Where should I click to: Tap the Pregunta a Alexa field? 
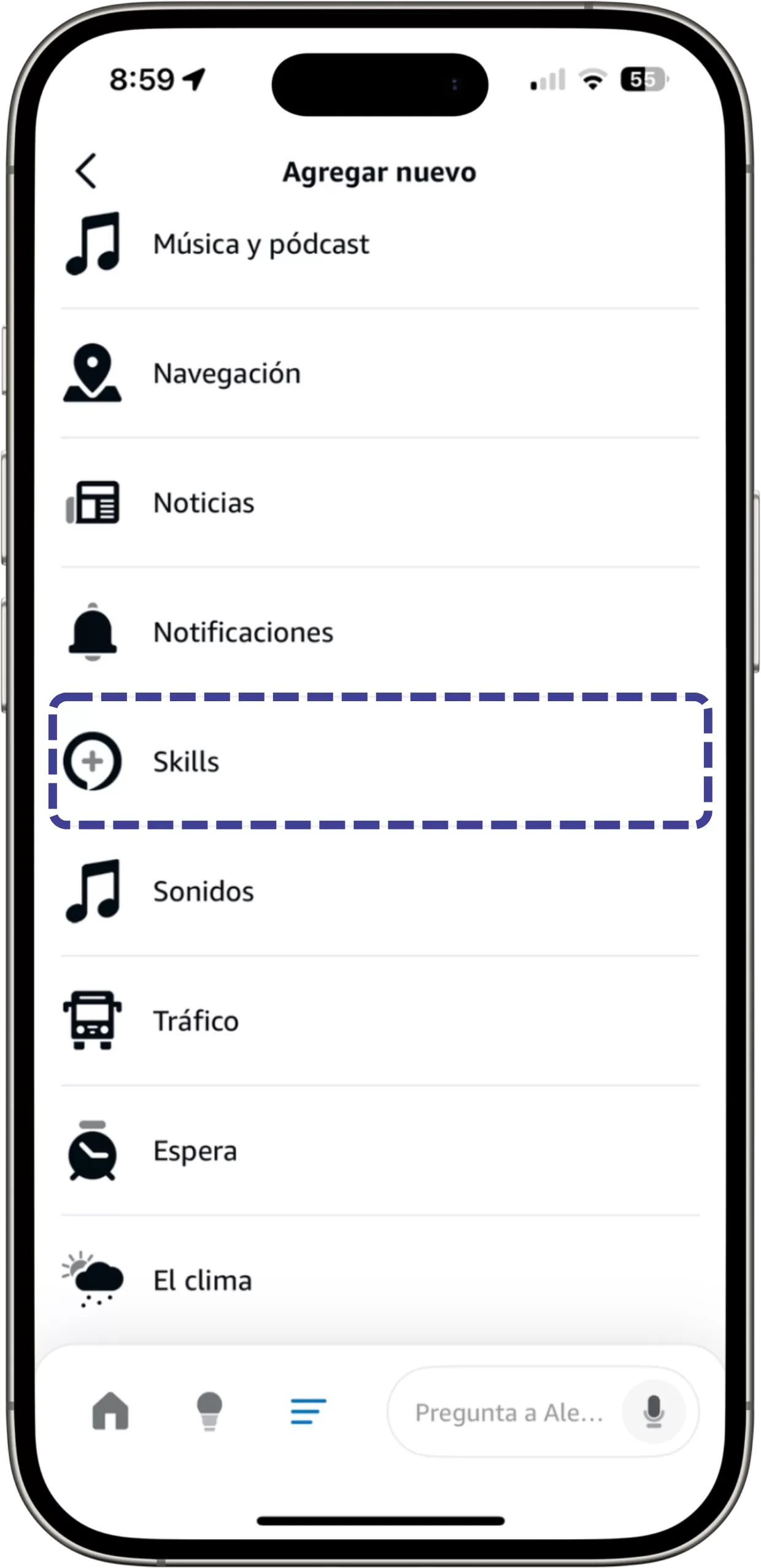pos(508,1412)
